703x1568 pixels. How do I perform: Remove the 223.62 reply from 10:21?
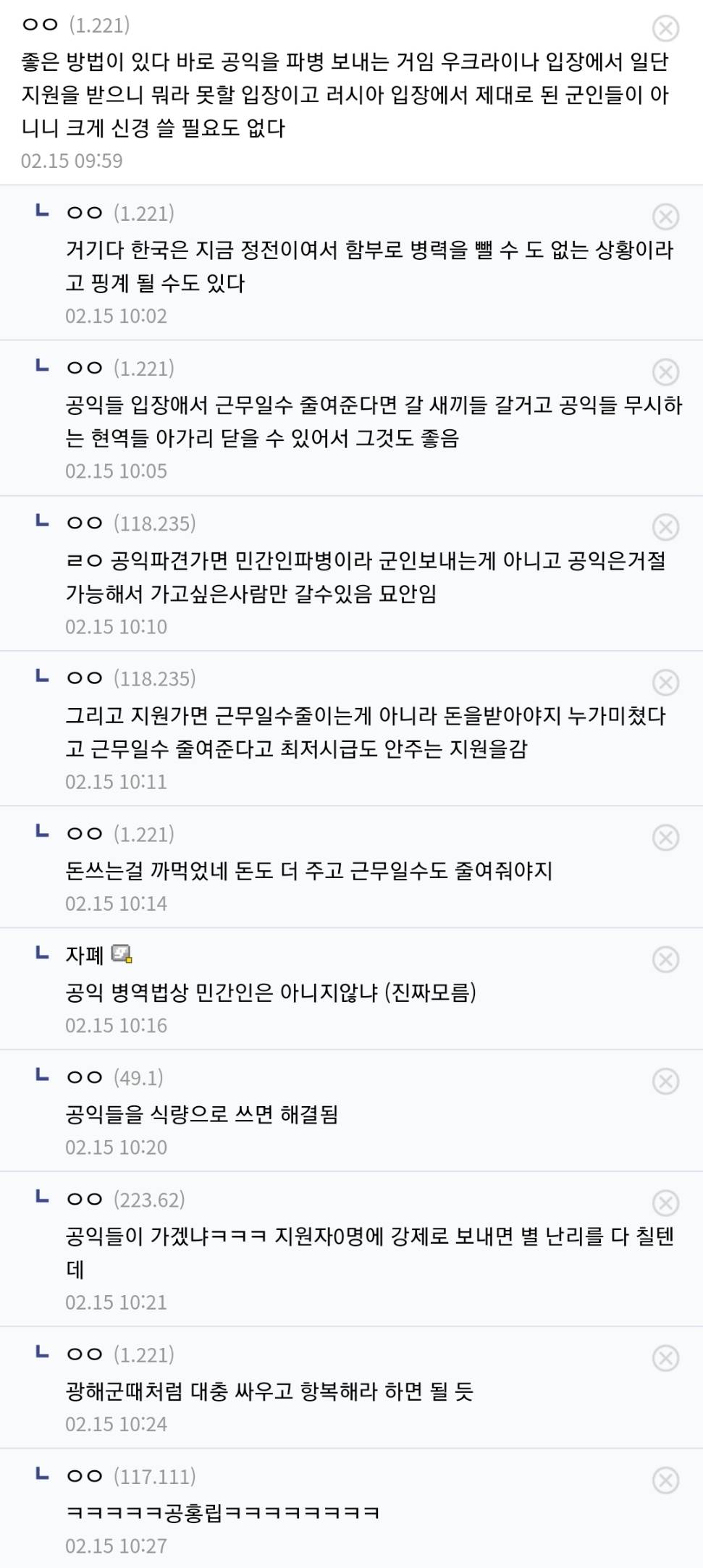(665, 1203)
